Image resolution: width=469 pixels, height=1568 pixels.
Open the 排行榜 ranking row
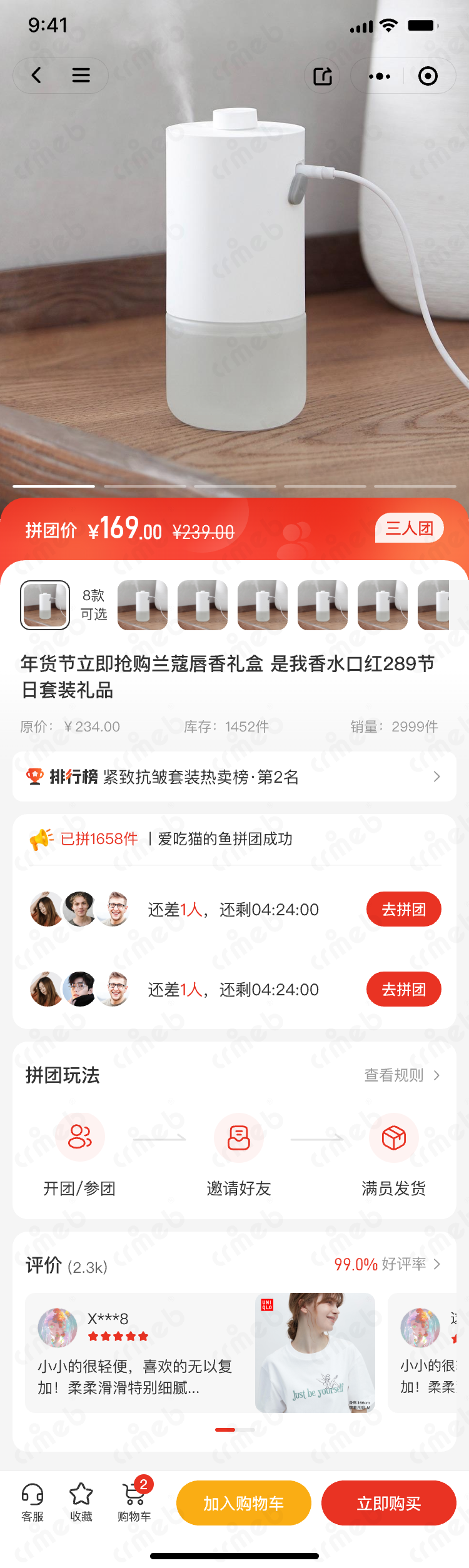(x=234, y=776)
